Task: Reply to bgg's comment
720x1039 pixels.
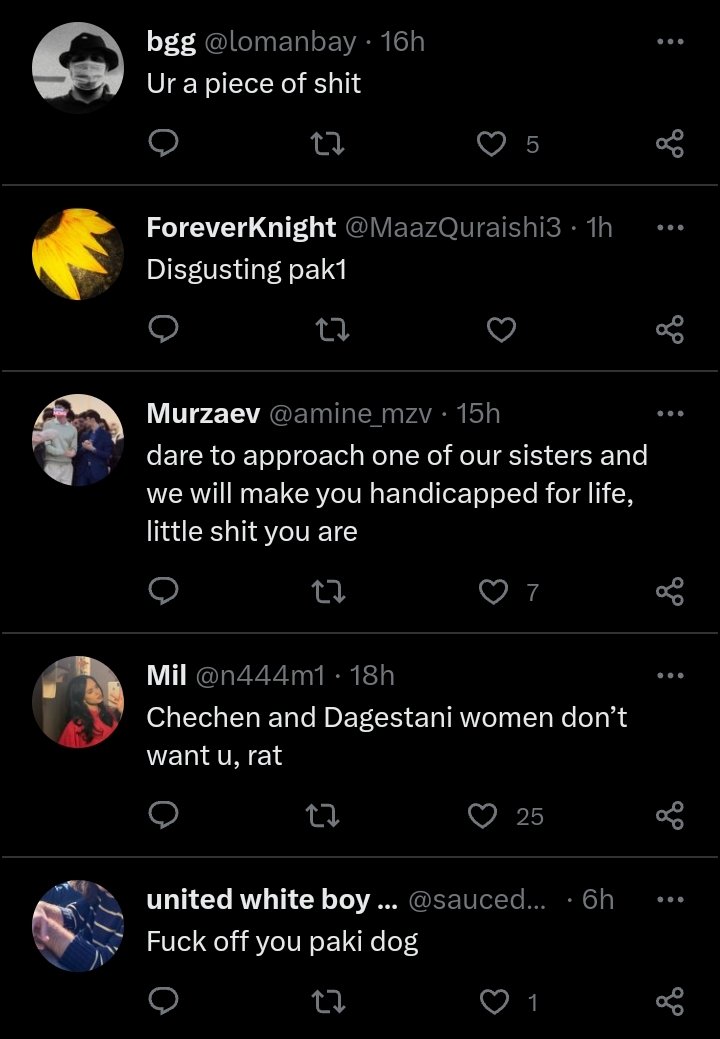Action: pos(163,145)
